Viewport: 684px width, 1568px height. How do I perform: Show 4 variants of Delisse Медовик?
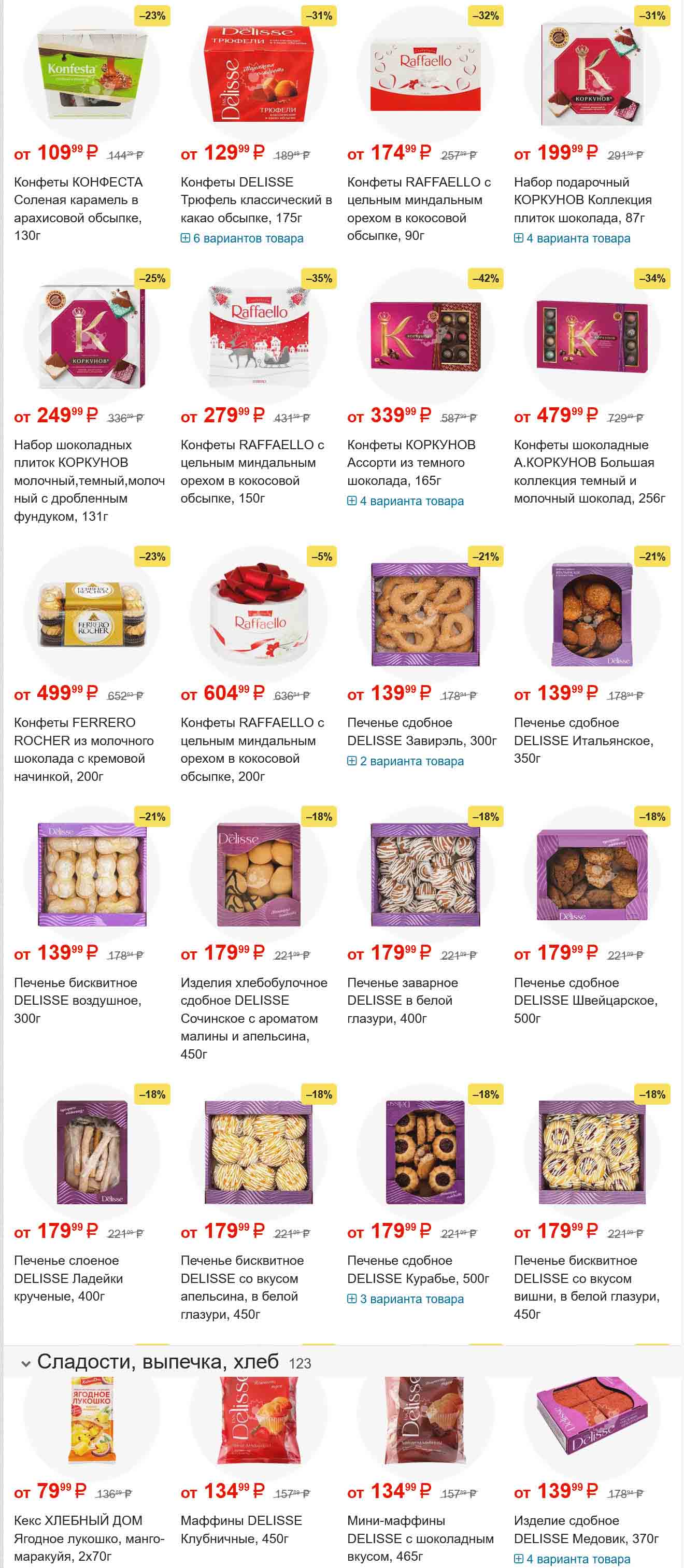click(x=572, y=1560)
